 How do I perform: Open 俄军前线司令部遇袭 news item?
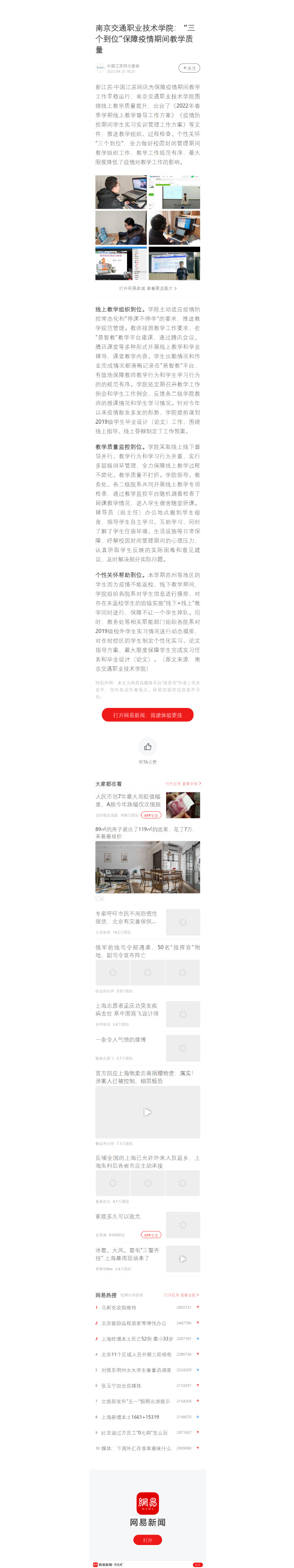147,951
